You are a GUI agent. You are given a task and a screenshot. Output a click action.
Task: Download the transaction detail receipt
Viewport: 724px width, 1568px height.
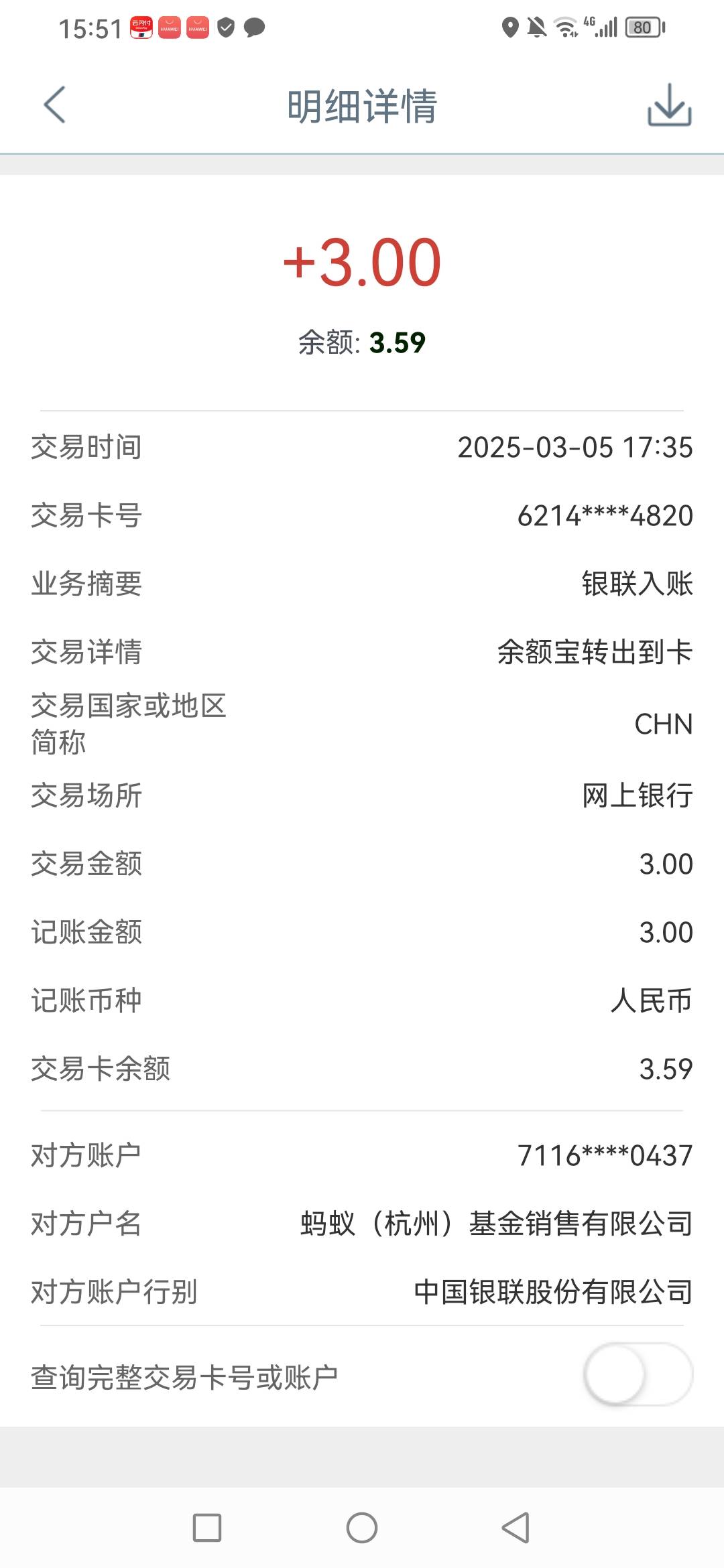point(669,105)
